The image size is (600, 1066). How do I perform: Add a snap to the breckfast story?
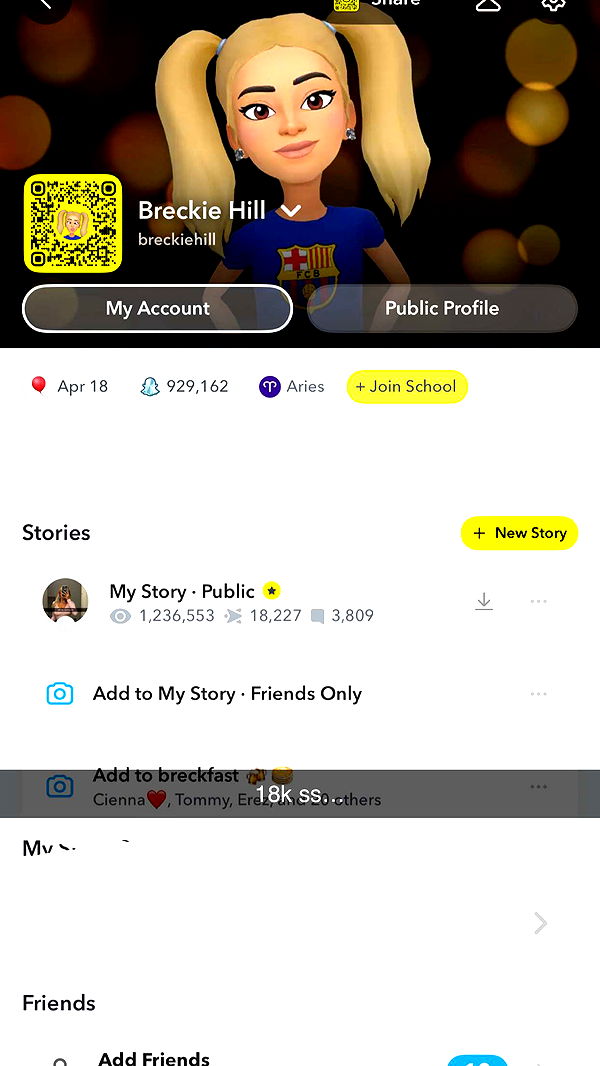pos(165,777)
